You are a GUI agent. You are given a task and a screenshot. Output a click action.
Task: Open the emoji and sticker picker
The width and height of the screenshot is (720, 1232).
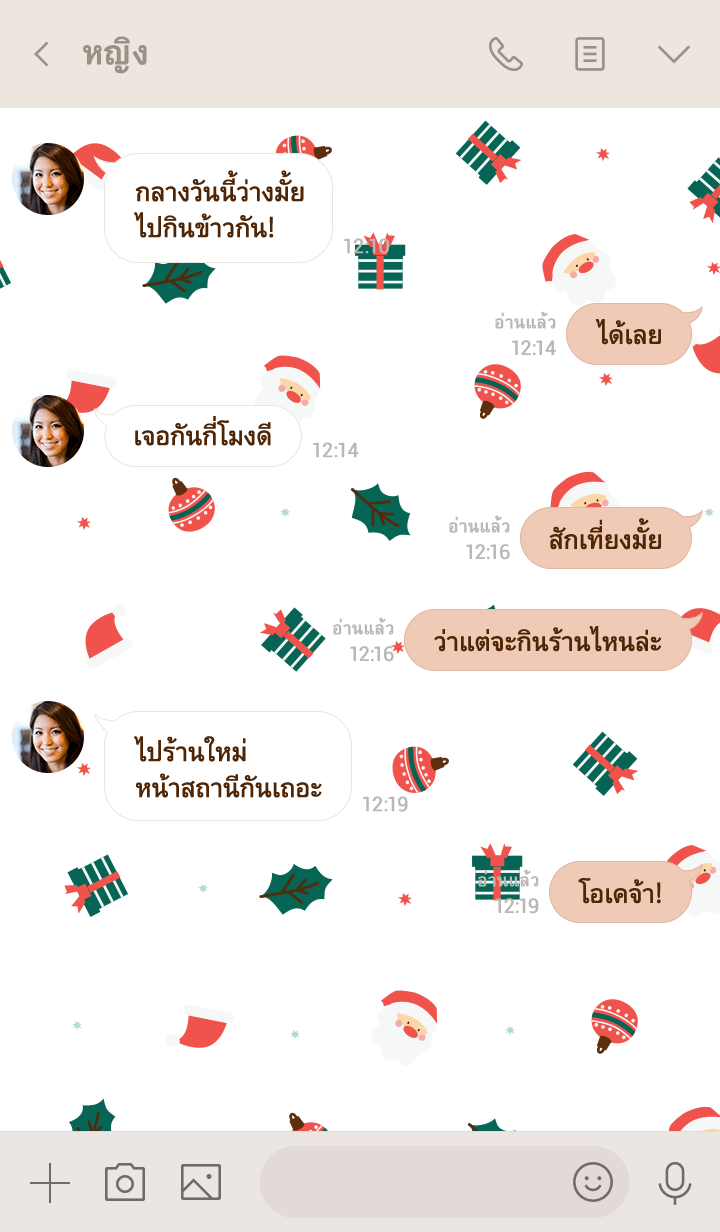tap(593, 1183)
